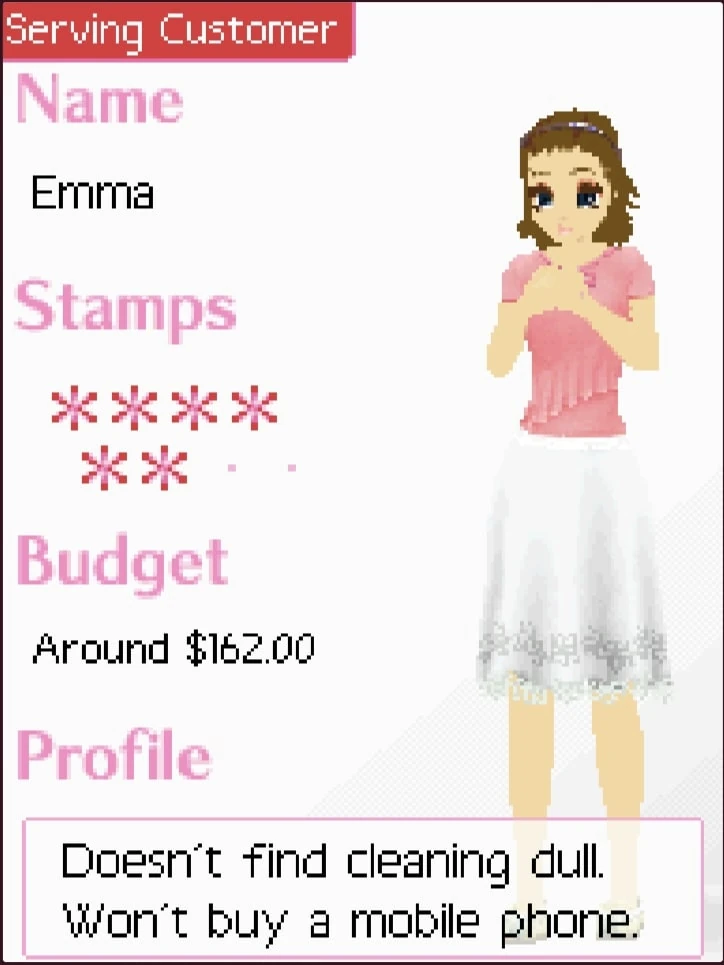Image resolution: width=724 pixels, height=965 pixels.
Task: Click the customer name Emma
Action: (93, 193)
